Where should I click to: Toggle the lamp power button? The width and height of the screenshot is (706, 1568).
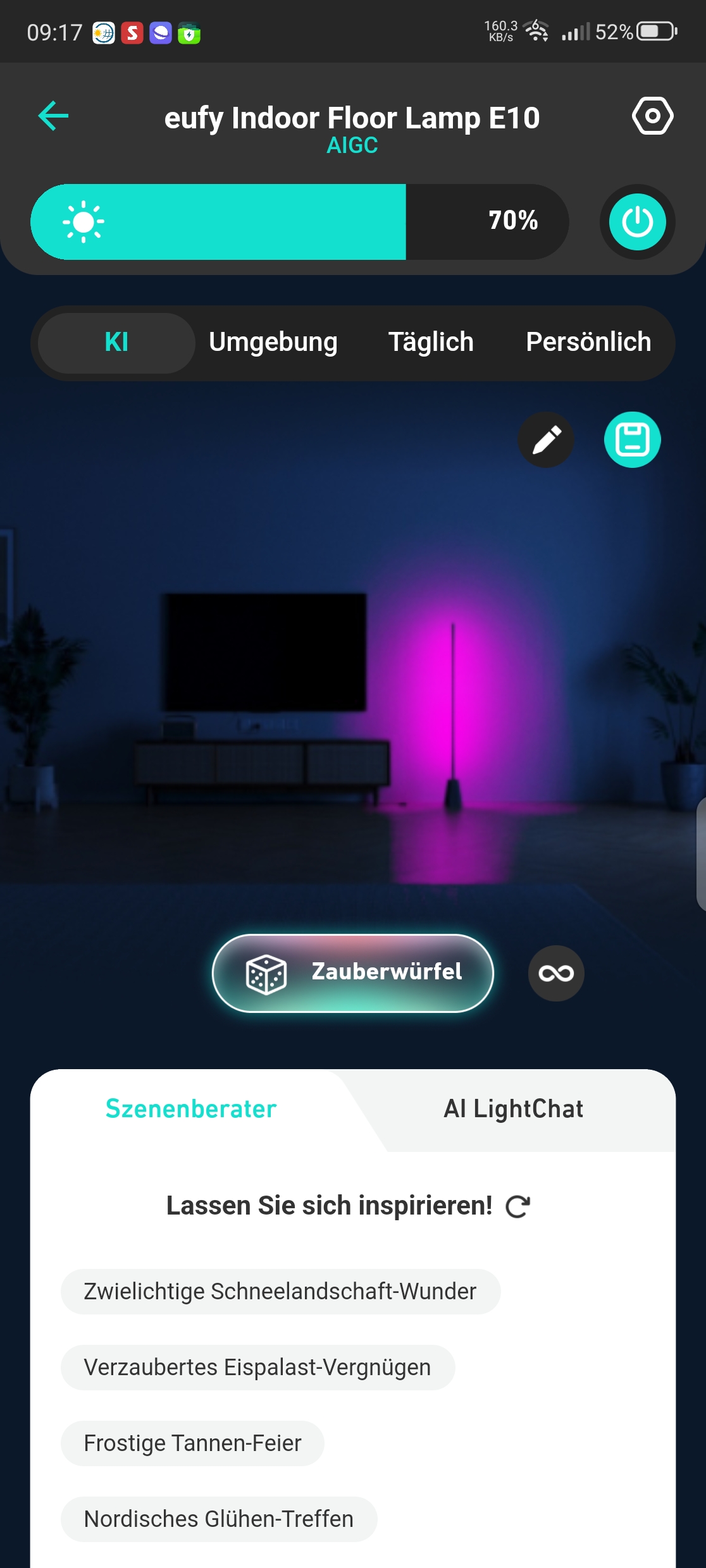pyautogui.click(x=637, y=222)
